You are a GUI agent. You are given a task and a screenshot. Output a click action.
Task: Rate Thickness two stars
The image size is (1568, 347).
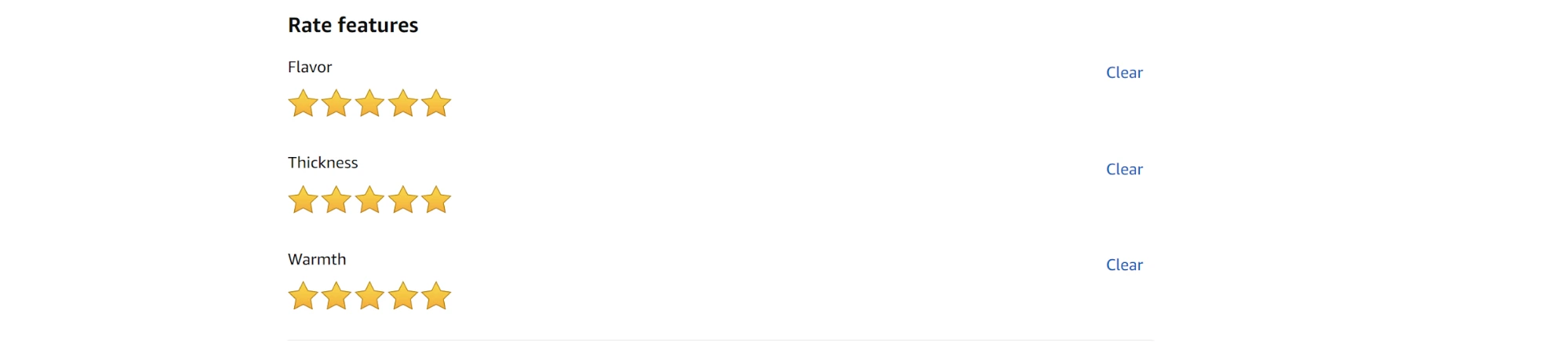337,200
